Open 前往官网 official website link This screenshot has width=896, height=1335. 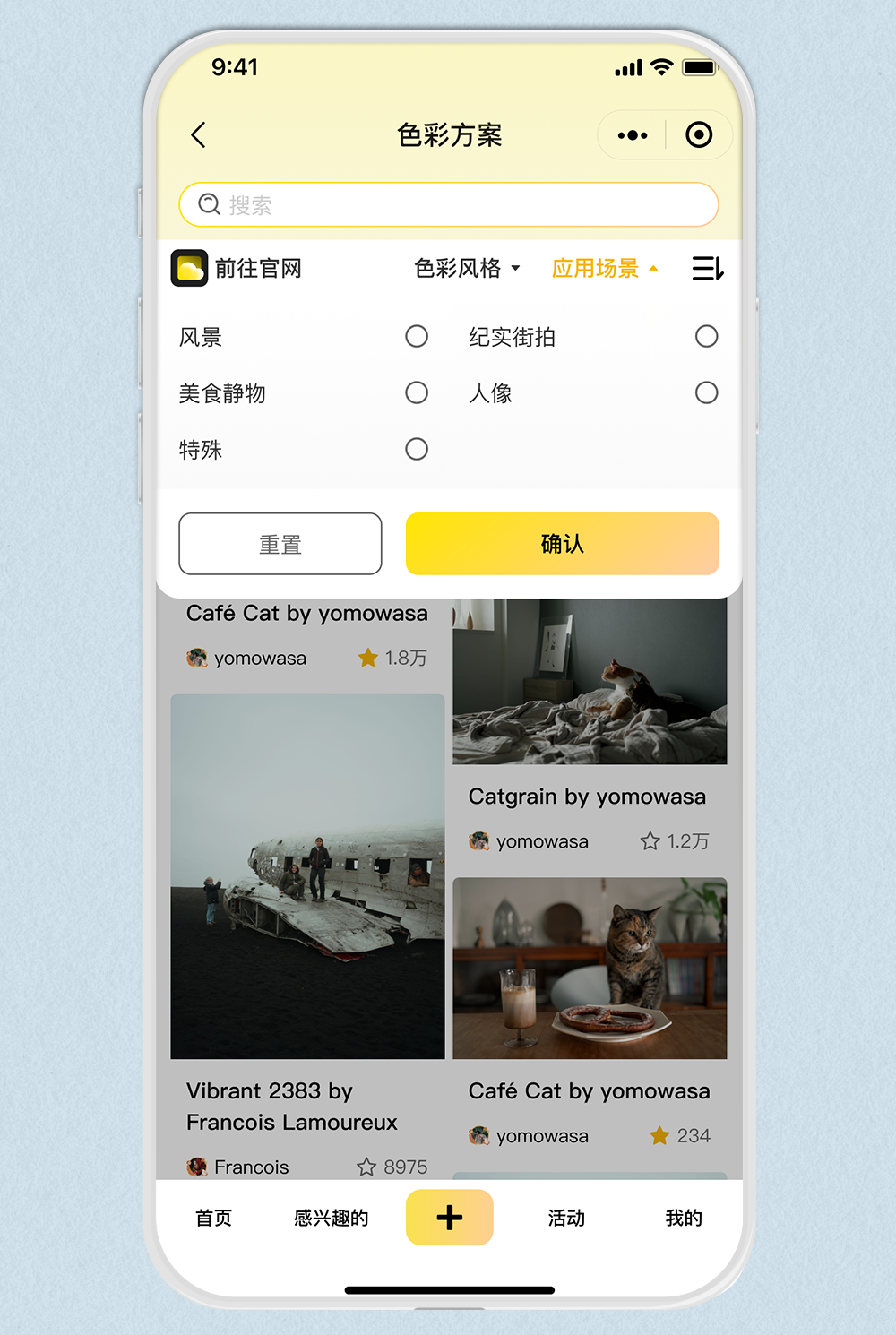click(237, 268)
